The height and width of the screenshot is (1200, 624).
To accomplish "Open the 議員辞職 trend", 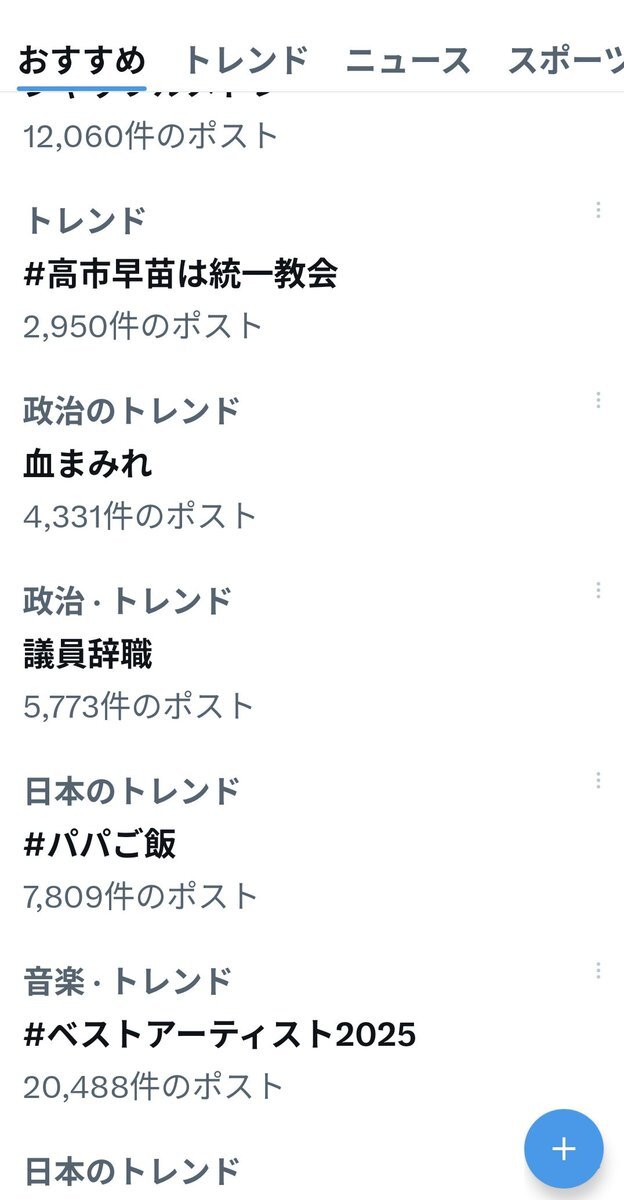I will click(88, 654).
